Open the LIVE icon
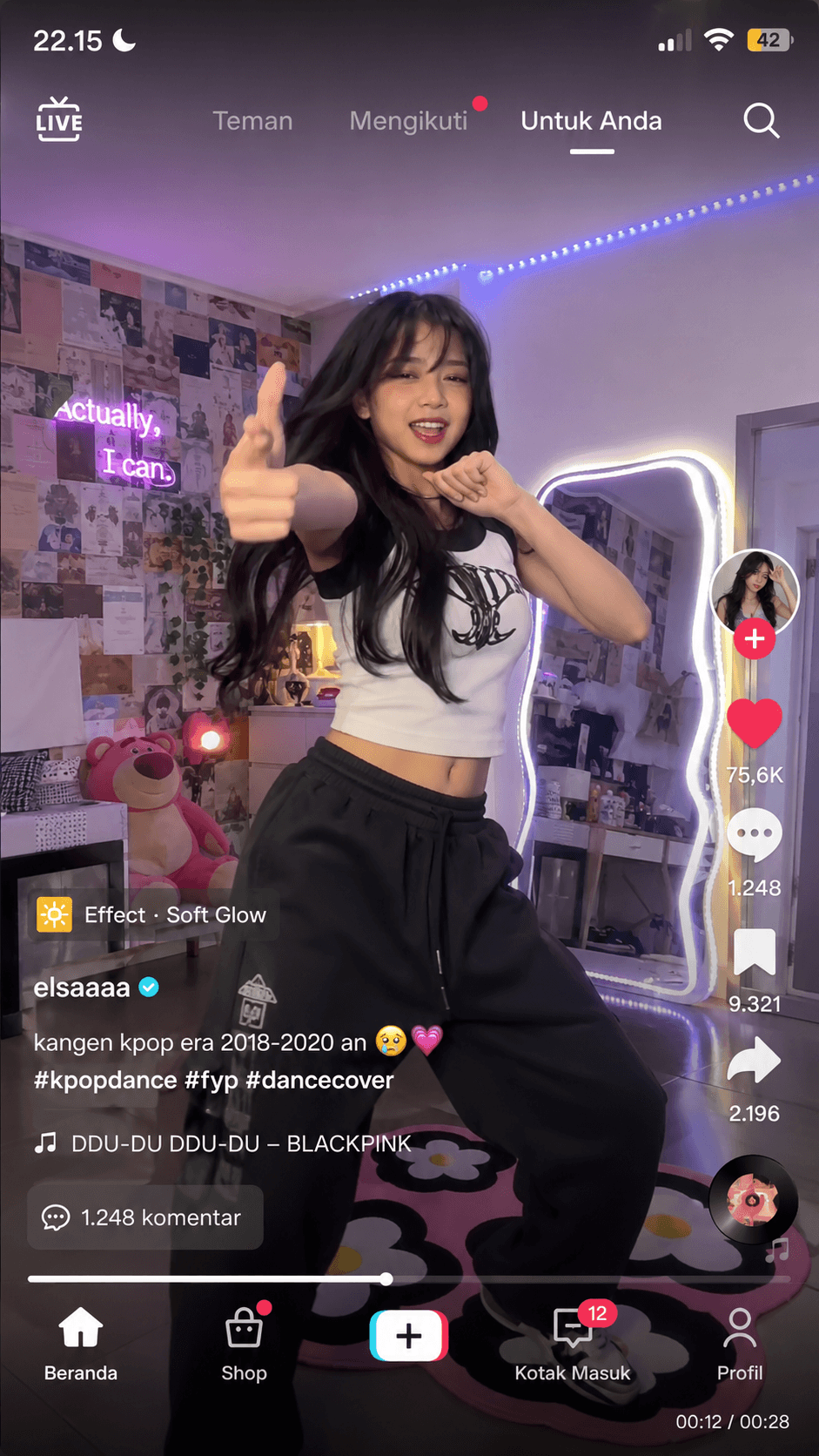Viewport: 819px width, 1456px height. point(59,119)
